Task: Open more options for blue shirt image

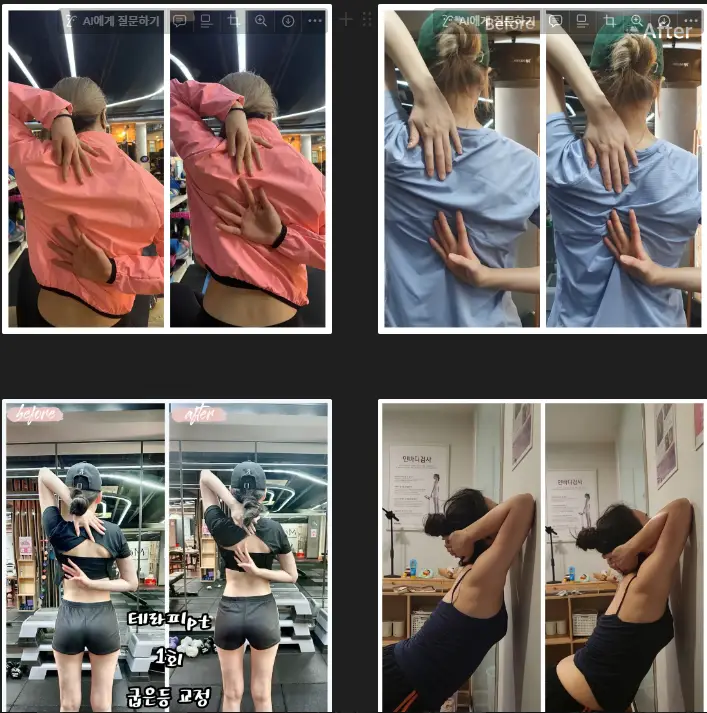Action: point(691,20)
